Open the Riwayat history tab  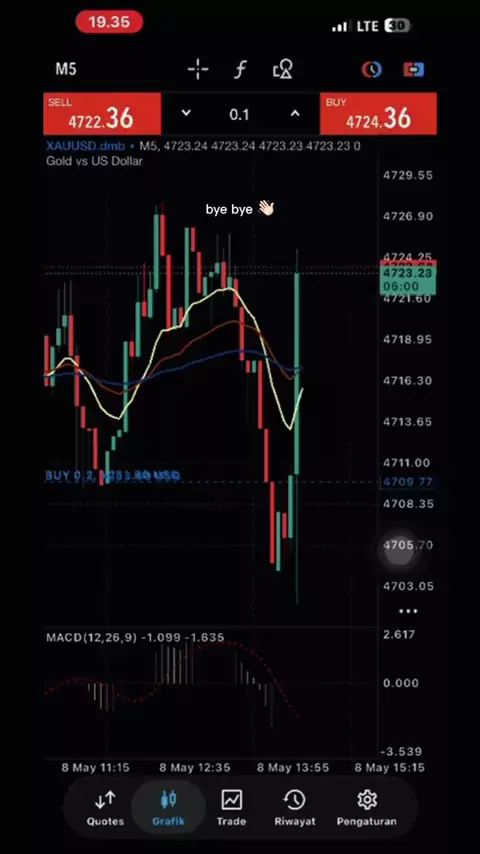point(295,808)
